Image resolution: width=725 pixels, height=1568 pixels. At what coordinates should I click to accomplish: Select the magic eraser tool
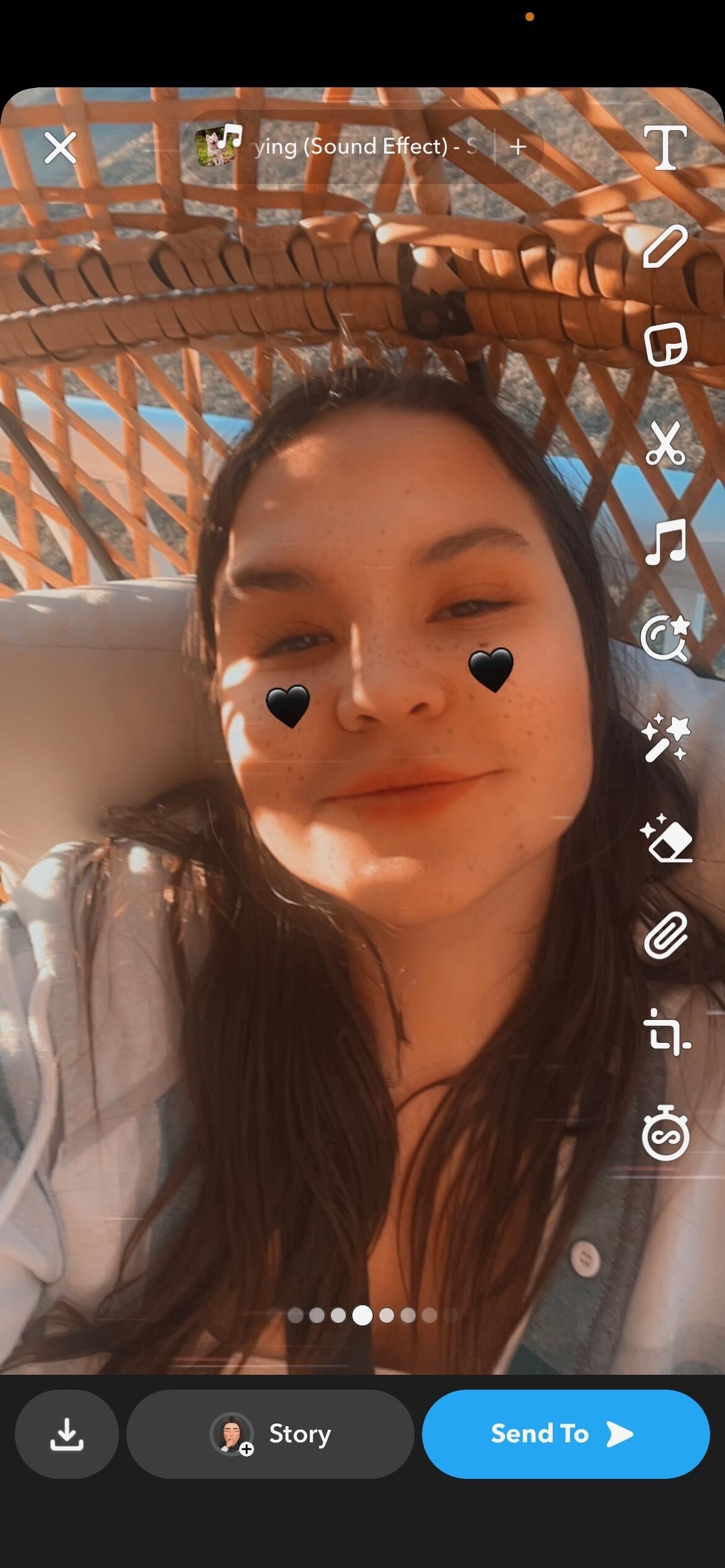pyautogui.click(x=666, y=838)
